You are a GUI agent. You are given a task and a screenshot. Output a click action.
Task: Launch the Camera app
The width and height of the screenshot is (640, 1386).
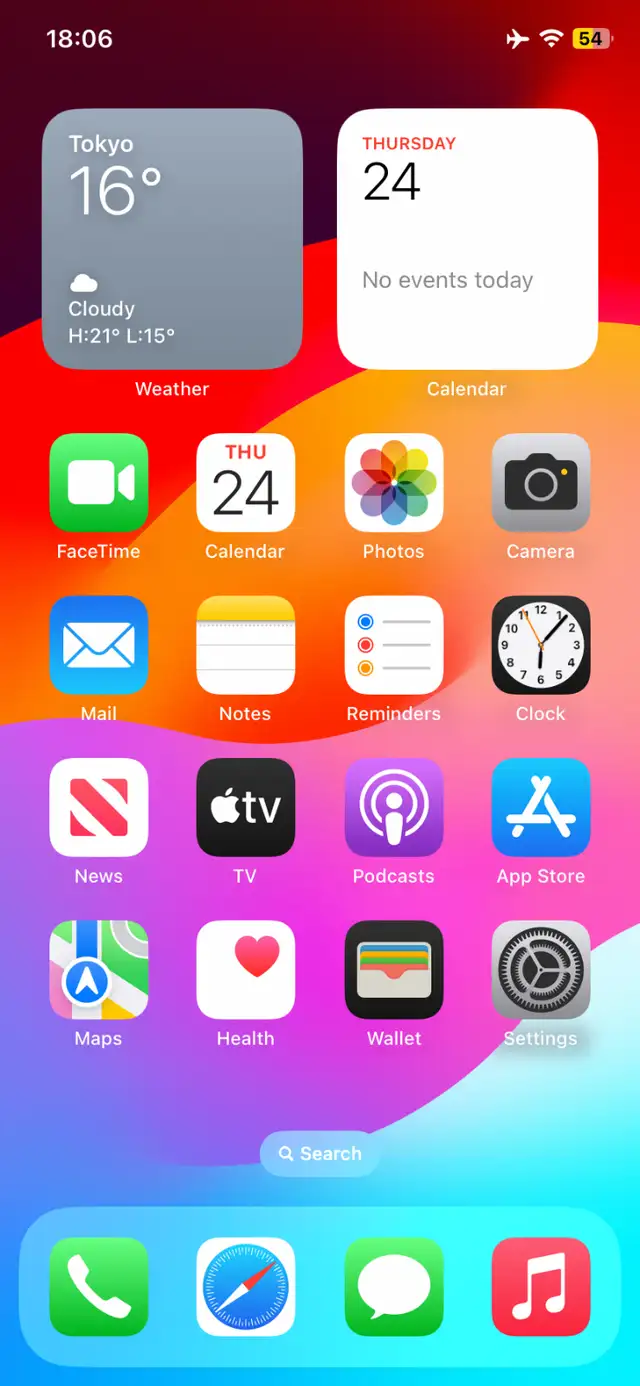(x=541, y=482)
